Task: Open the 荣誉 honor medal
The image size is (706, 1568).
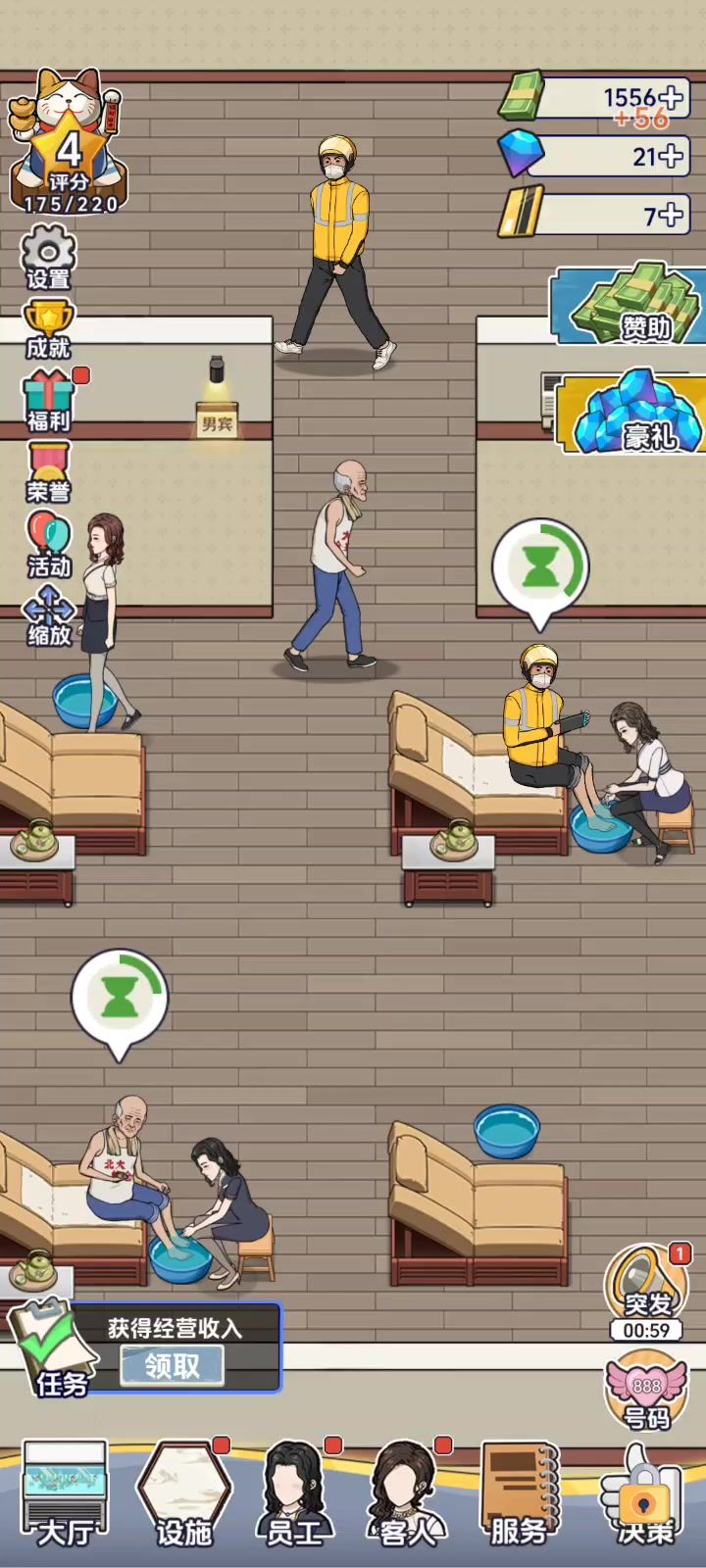Action: (48, 472)
